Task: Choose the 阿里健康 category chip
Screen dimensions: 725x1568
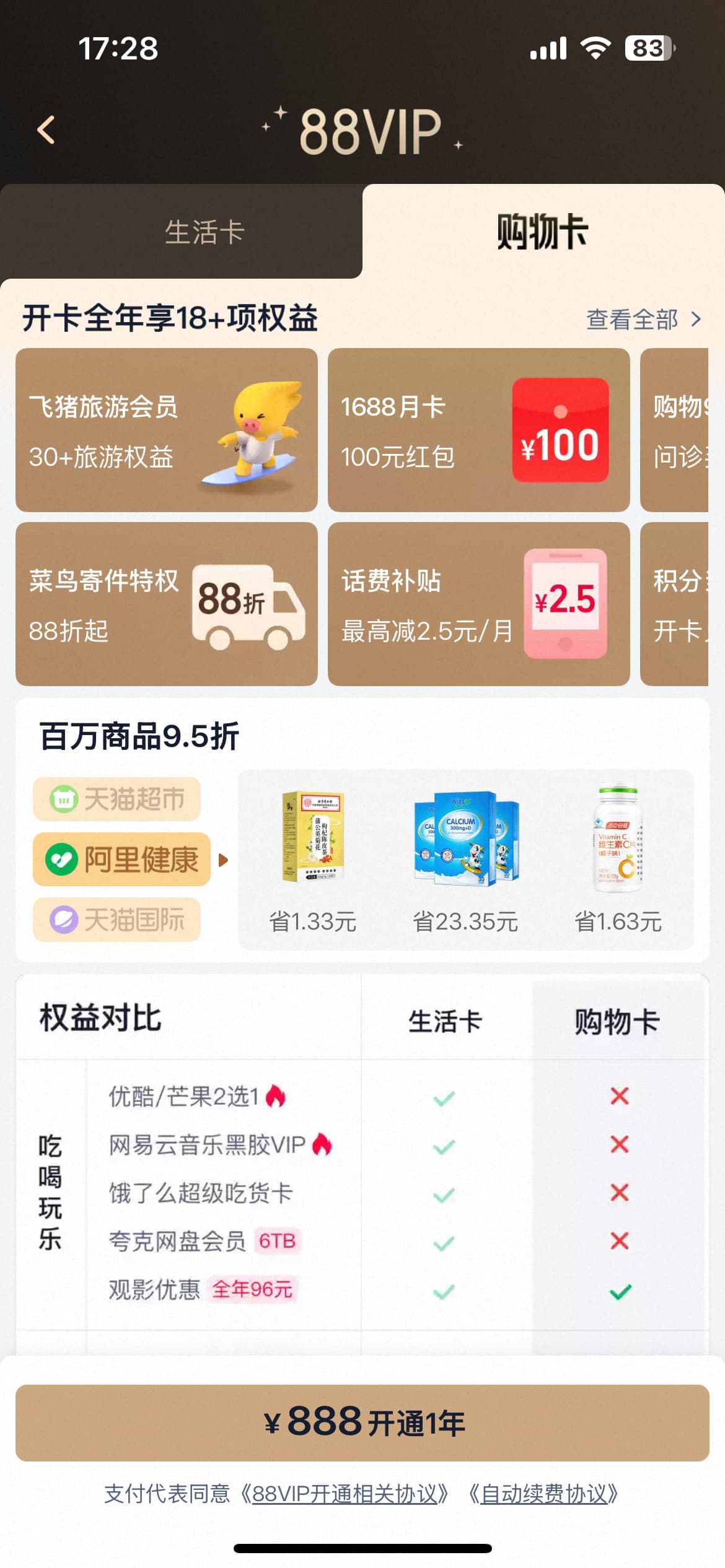Action: coord(122,860)
